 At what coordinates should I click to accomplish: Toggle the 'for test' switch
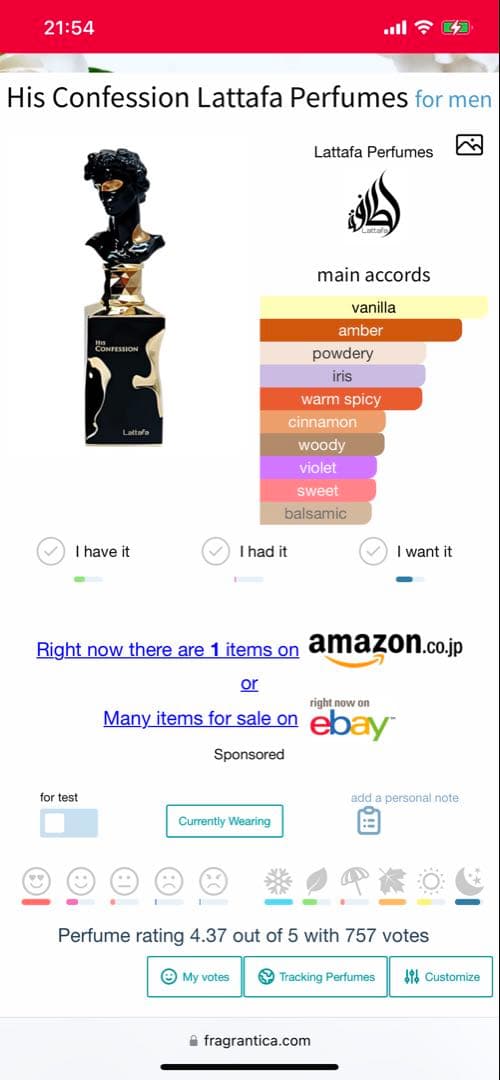click(x=69, y=822)
